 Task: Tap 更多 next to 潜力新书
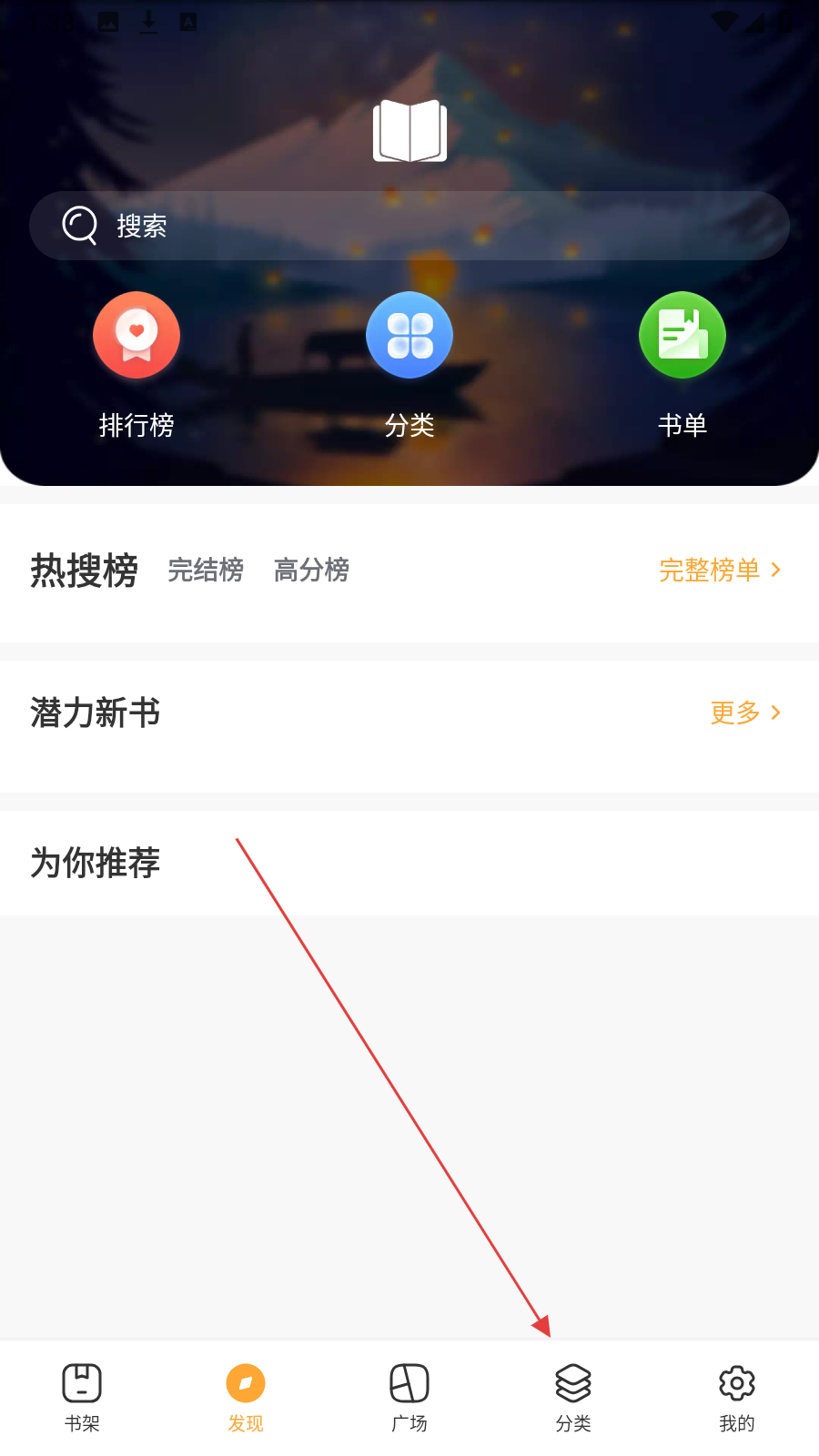click(744, 713)
